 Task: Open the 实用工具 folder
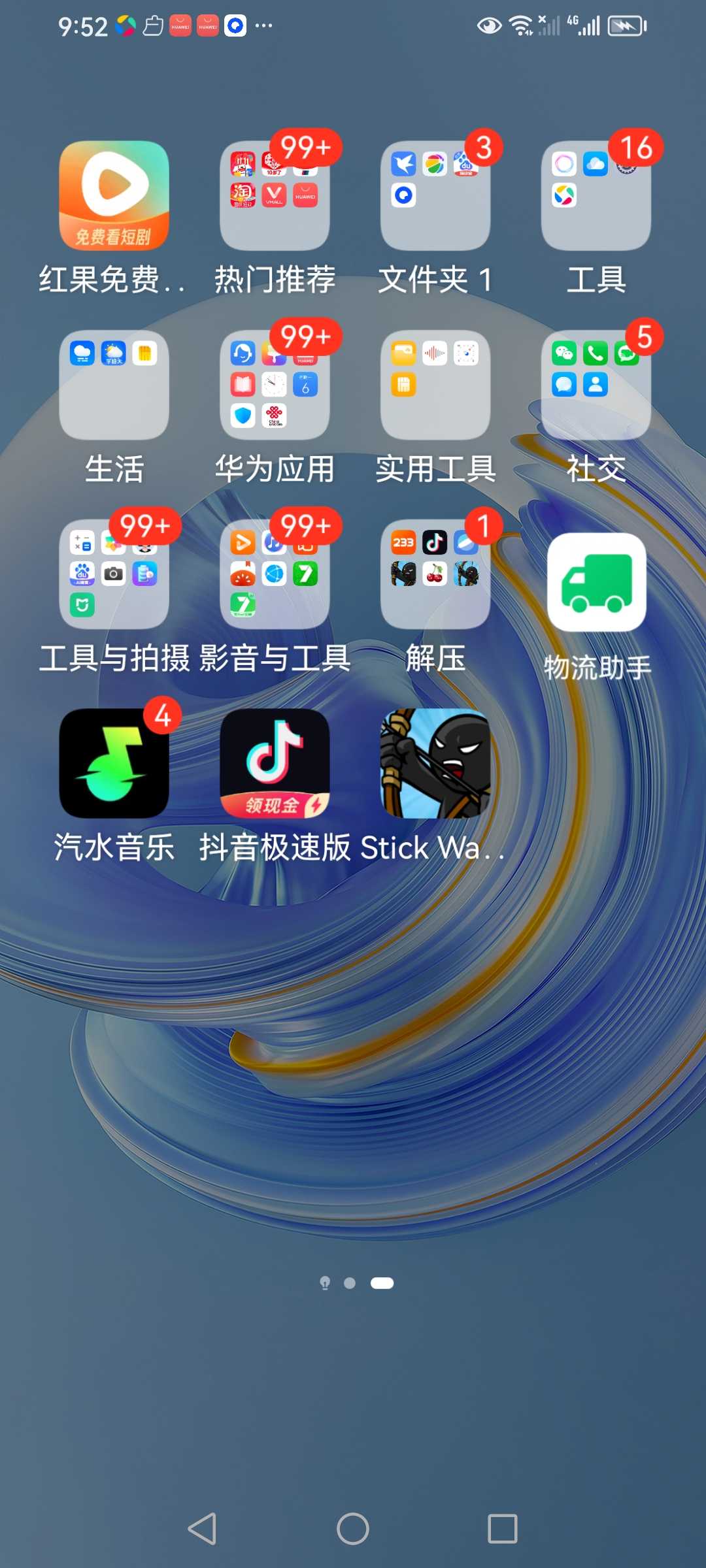(x=435, y=385)
